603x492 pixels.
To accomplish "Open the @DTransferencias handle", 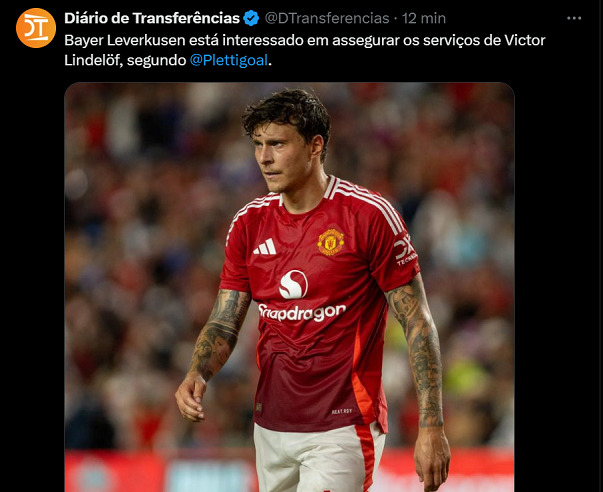I will coord(327,18).
